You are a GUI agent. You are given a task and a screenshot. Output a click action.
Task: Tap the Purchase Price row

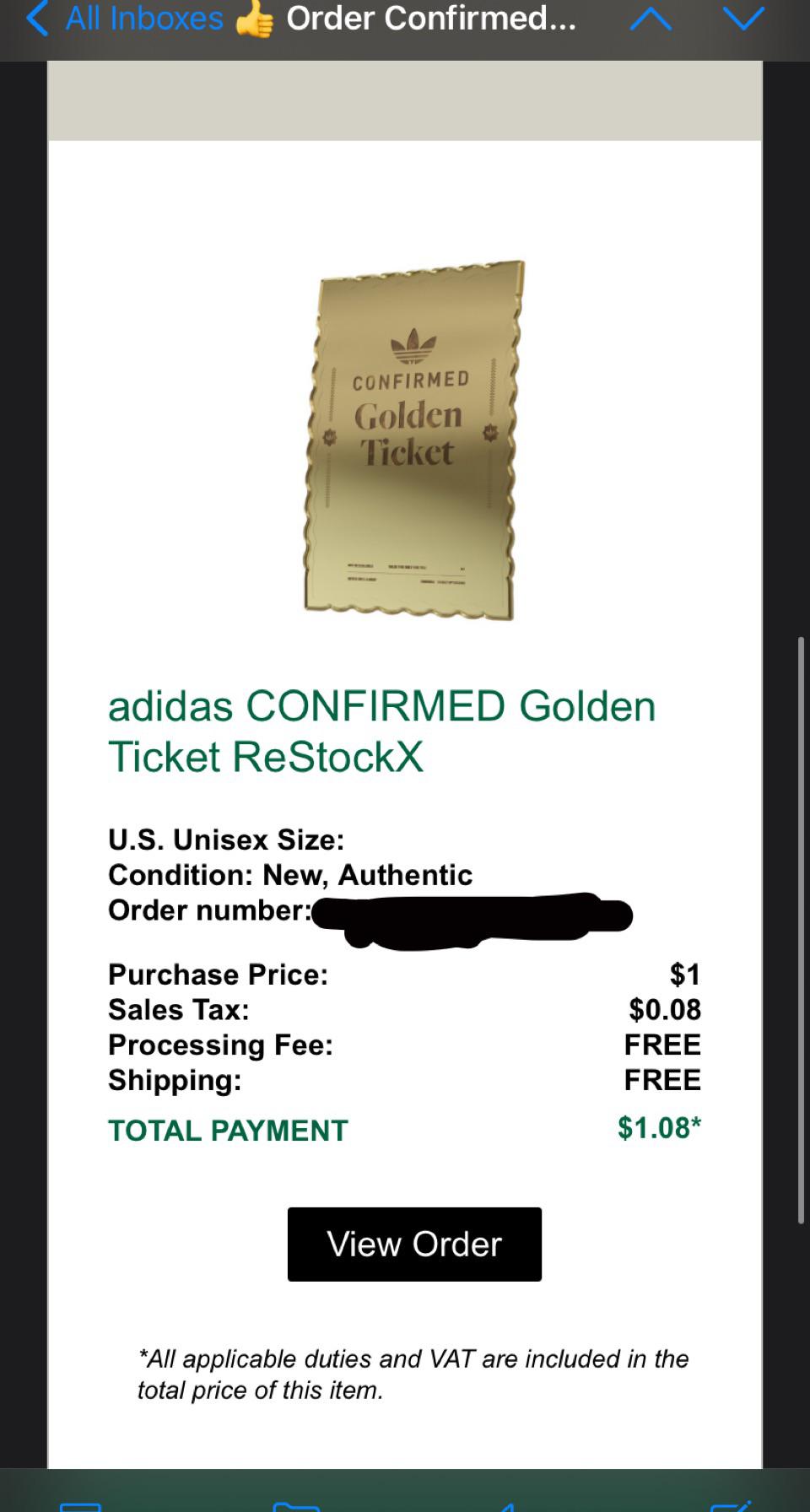click(x=219, y=974)
